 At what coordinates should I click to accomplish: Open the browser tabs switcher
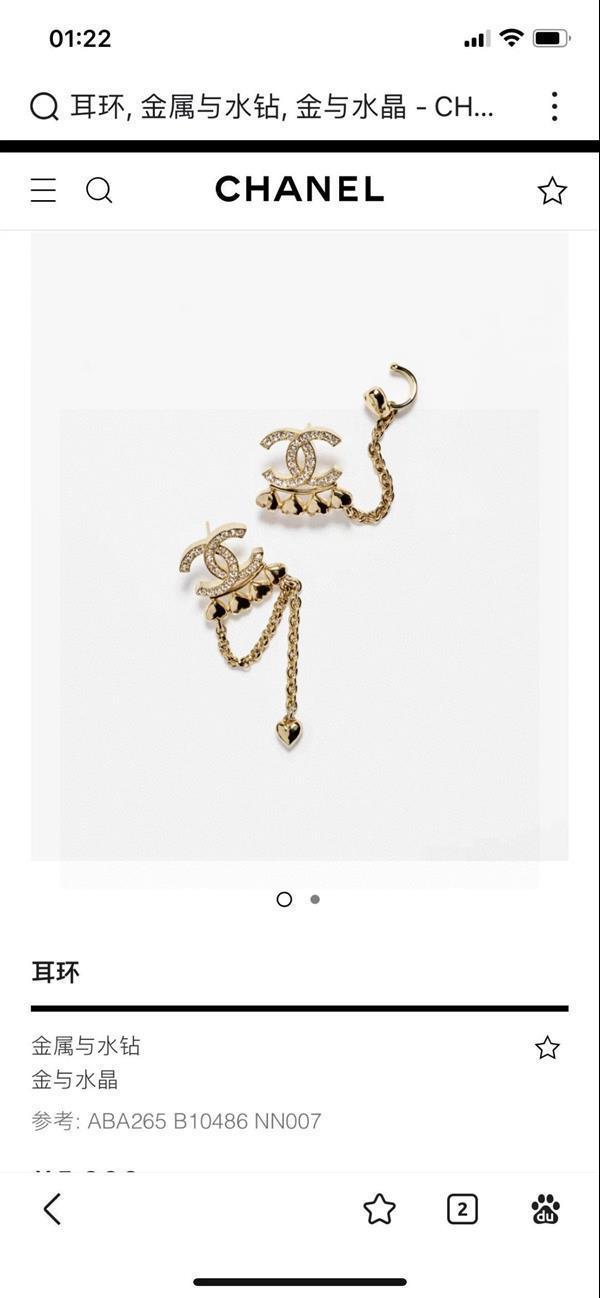pos(462,1209)
